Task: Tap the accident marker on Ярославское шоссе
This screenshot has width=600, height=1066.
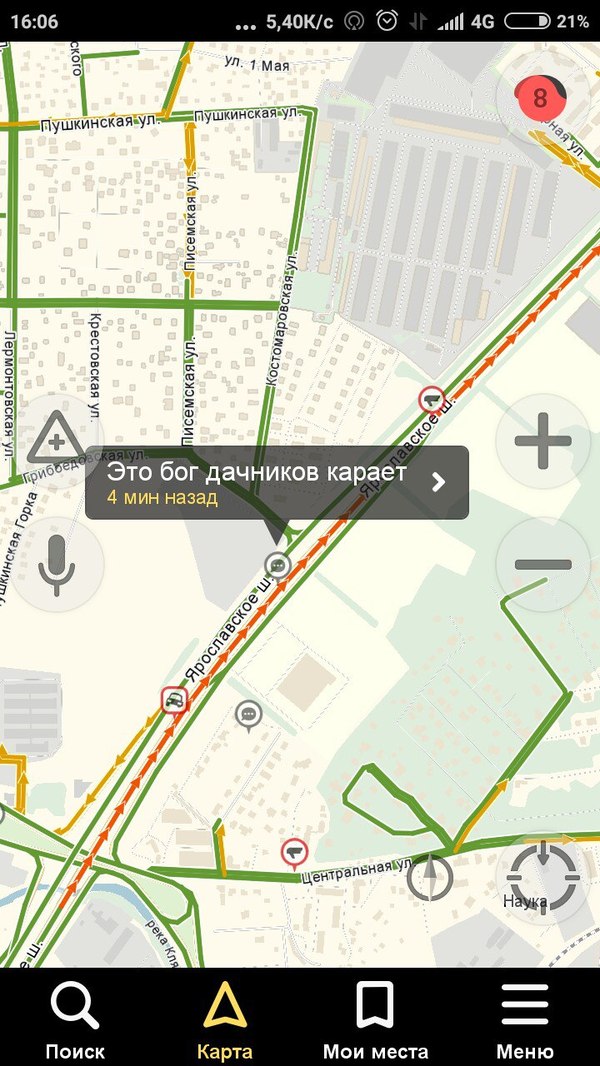Action: [x=175, y=700]
